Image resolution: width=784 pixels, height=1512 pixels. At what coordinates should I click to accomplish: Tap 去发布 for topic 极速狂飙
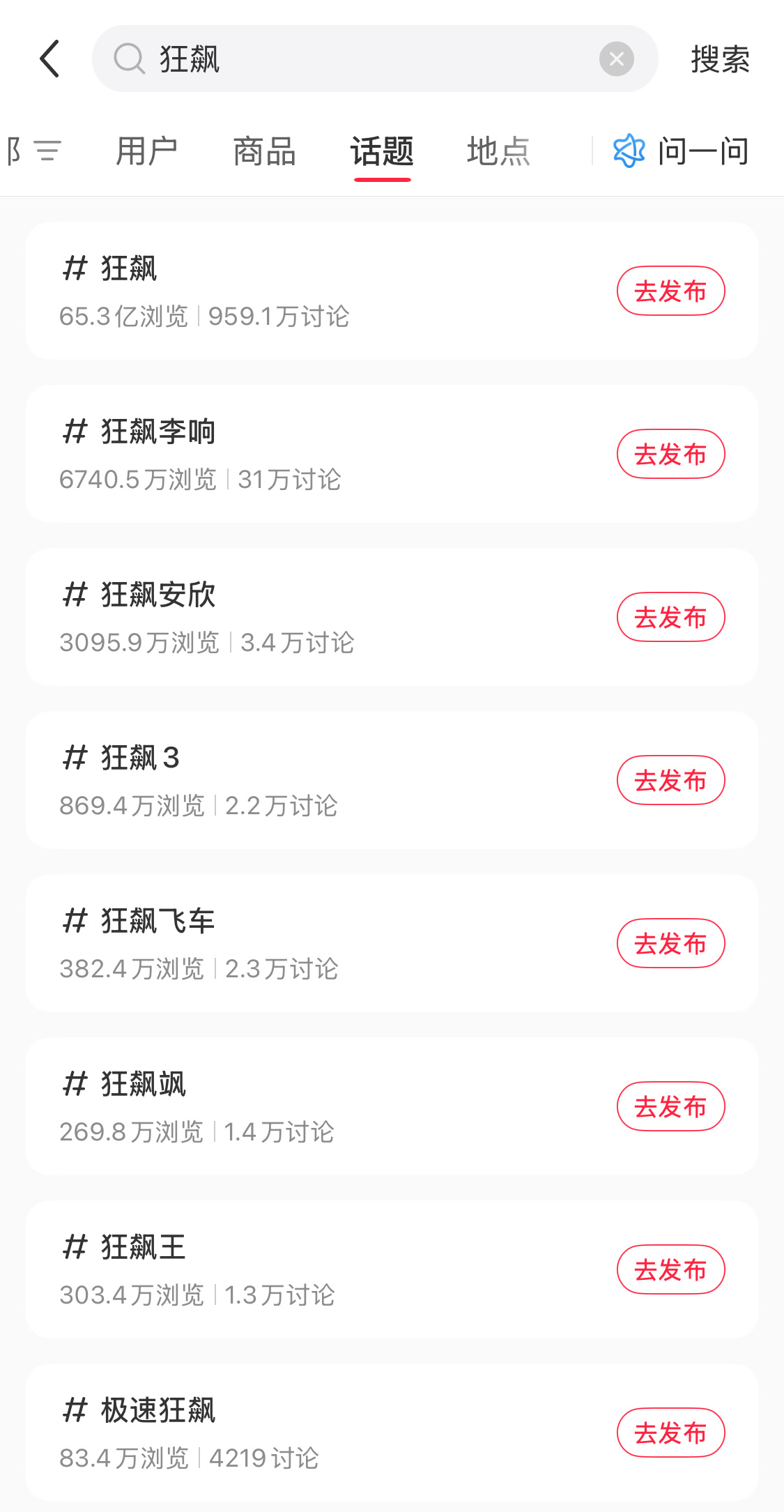click(x=670, y=1433)
